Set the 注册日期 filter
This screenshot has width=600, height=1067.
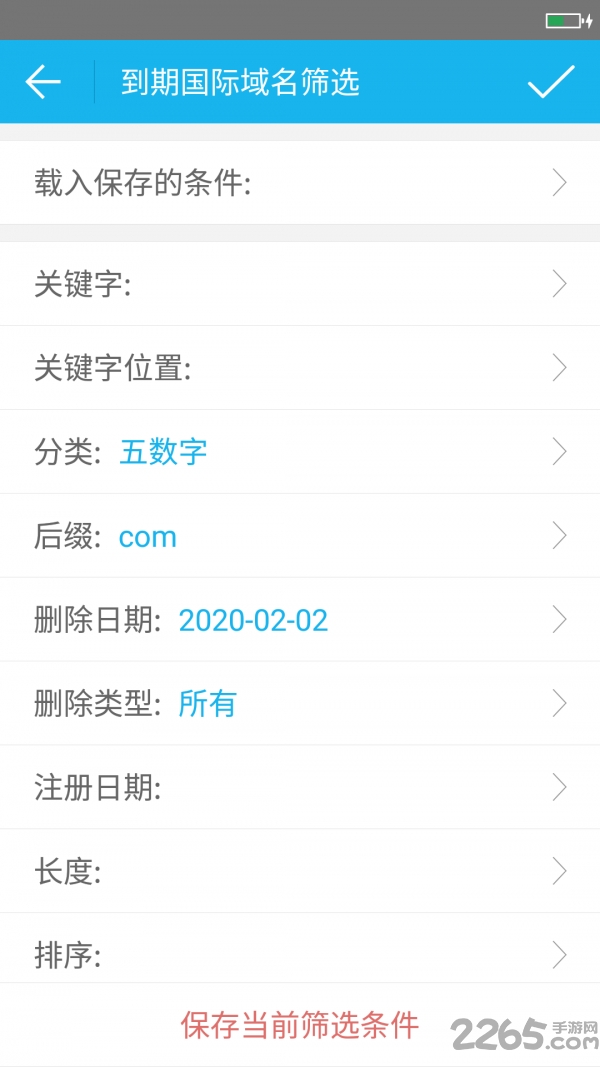pos(300,789)
